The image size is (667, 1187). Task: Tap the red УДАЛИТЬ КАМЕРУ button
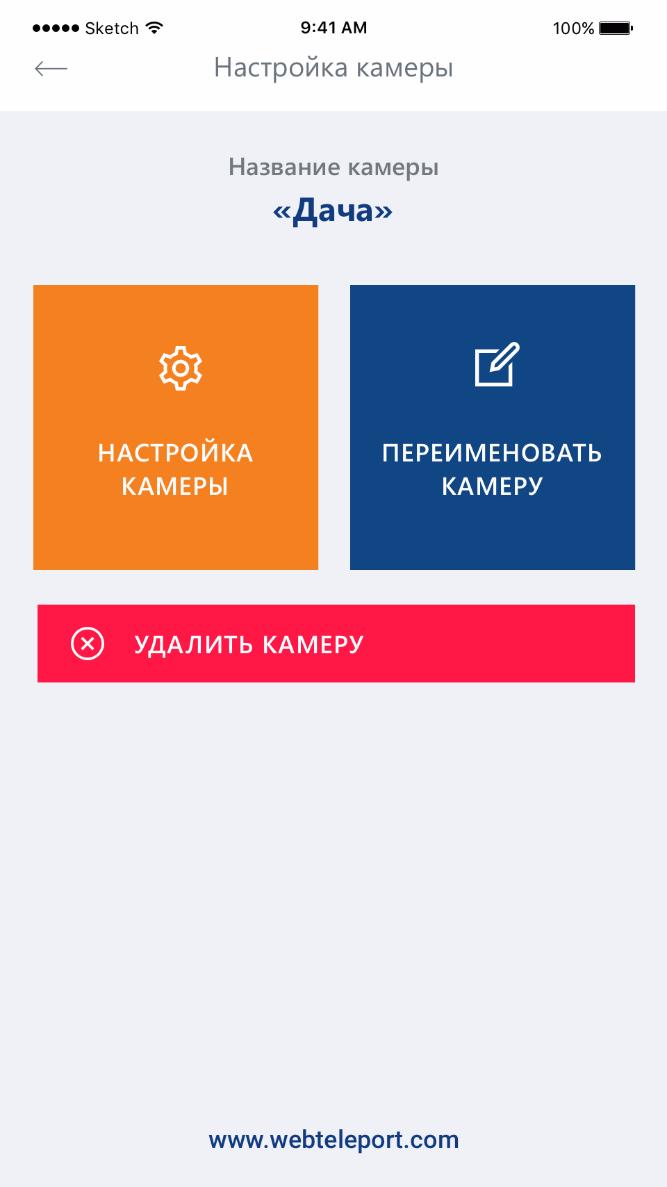point(336,644)
